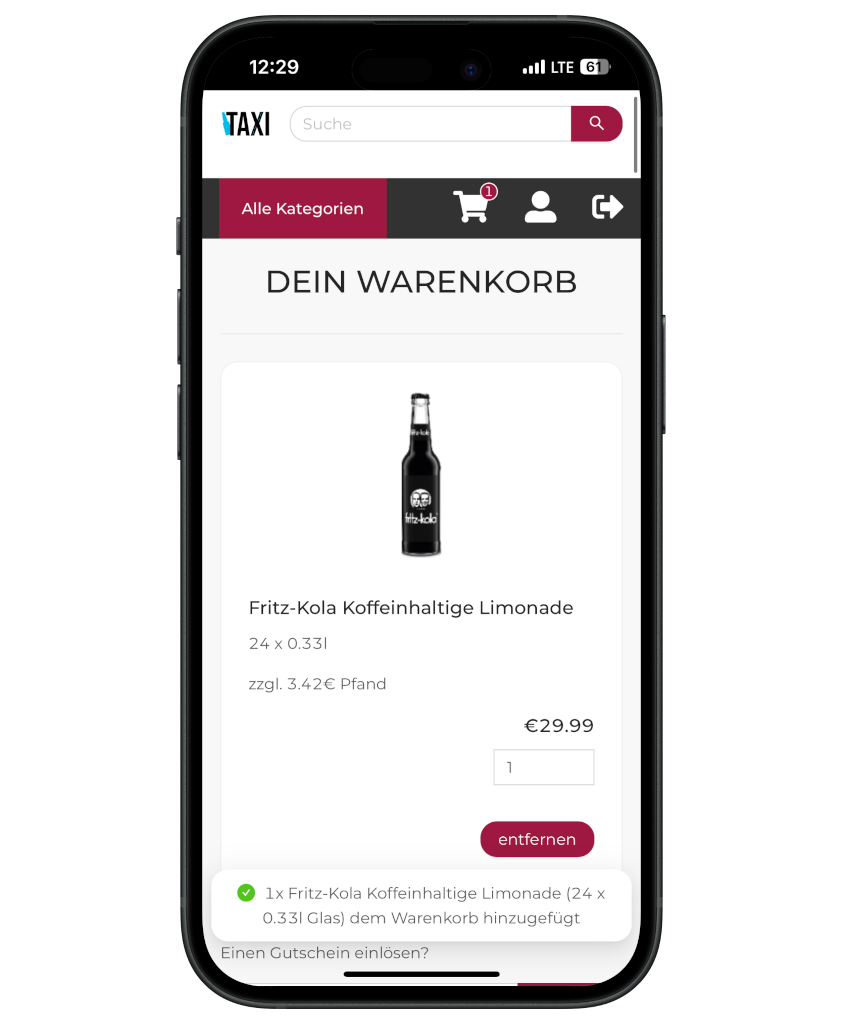Submit search with the magnifier button
842x1024 pixels.
pyautogui.click(x=596, y=124)
